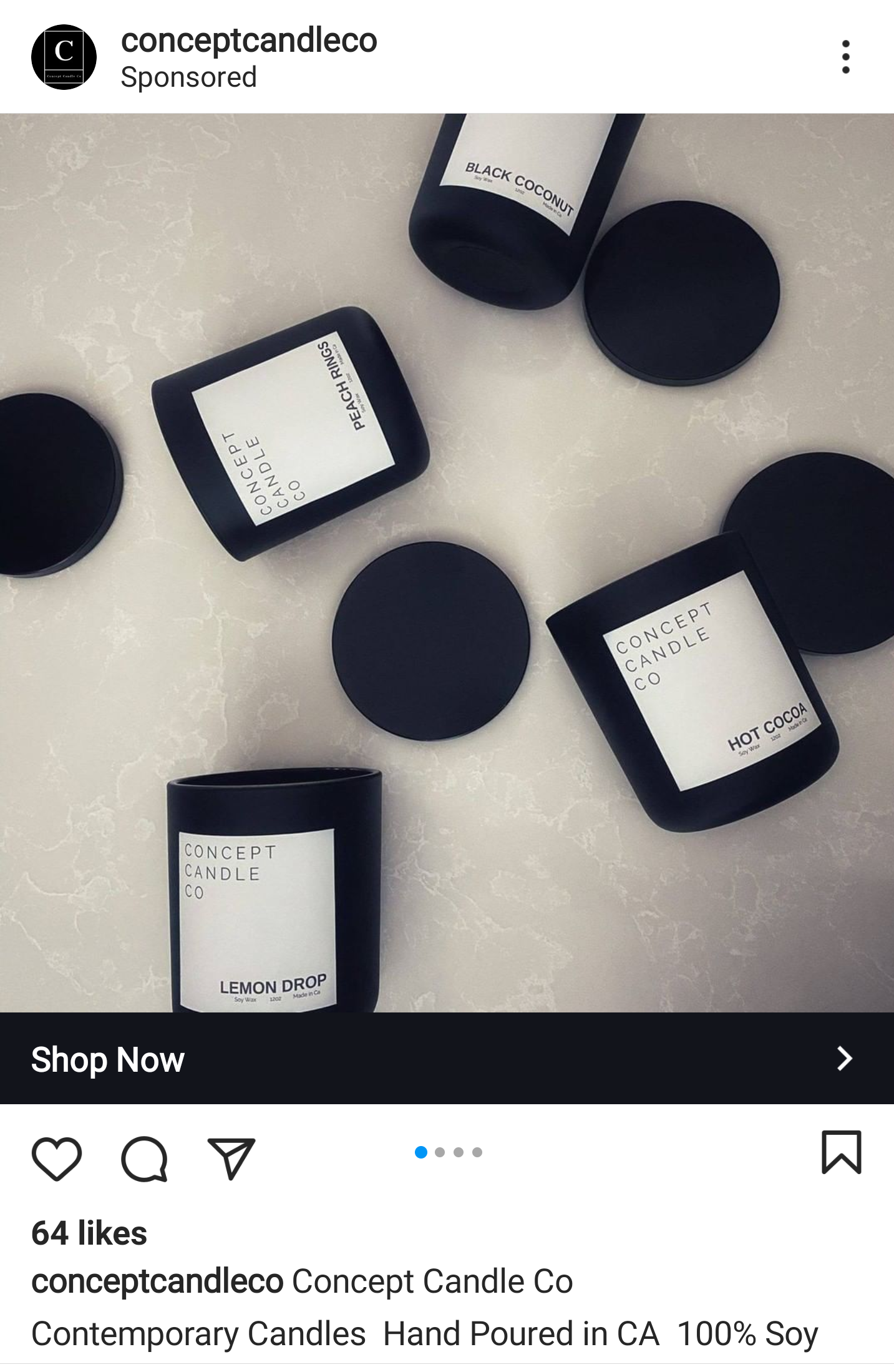
Task: Save the post with the bookmark icon
Action: pos(841,1153)
